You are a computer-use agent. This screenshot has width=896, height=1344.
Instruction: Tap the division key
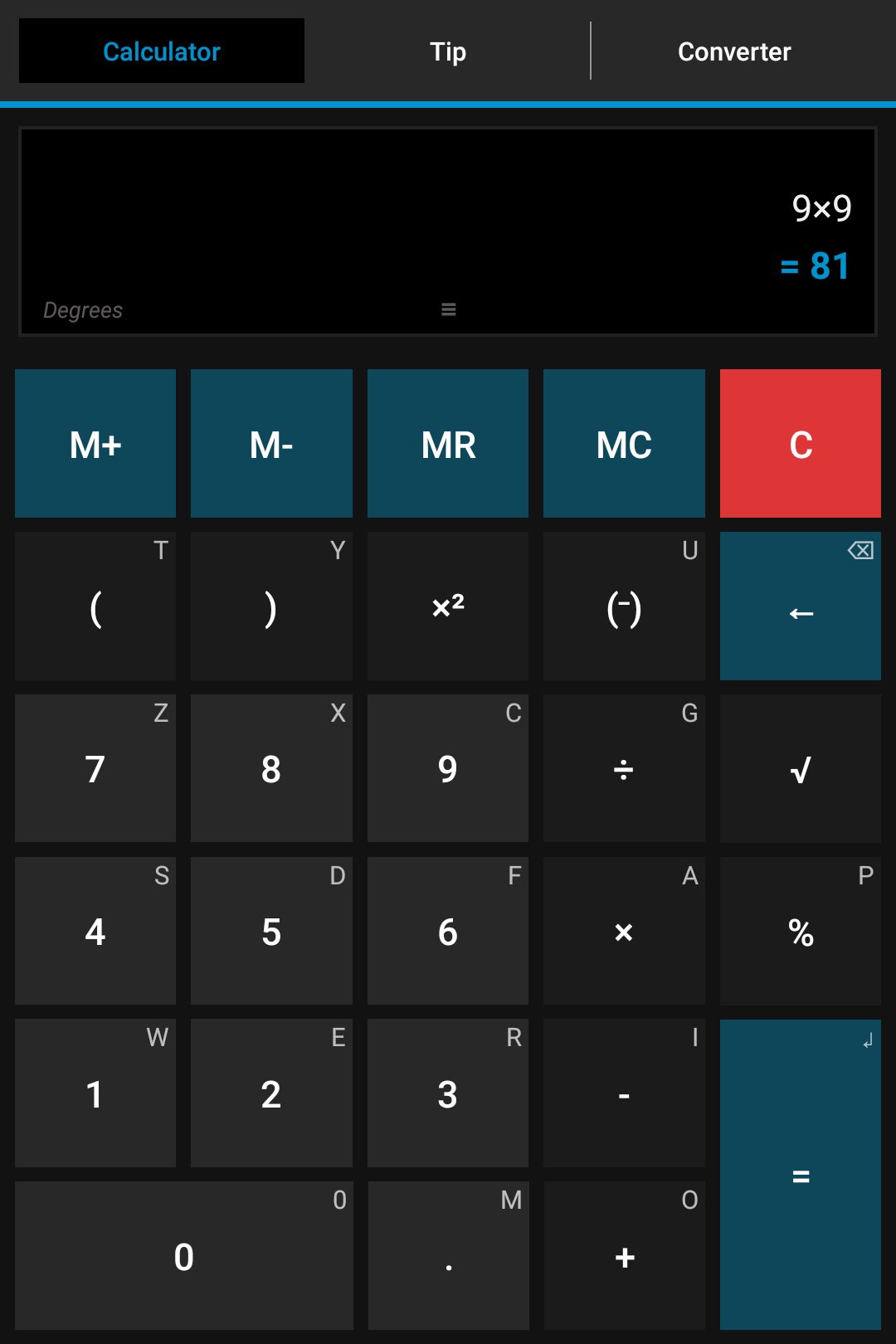point(624,769)
